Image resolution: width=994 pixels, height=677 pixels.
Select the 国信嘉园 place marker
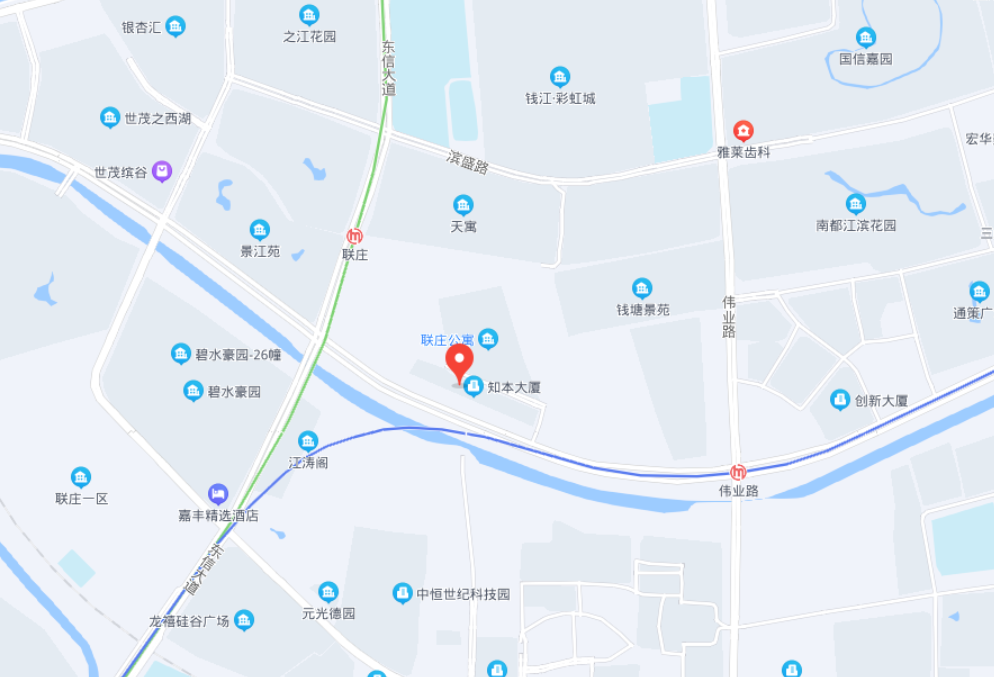(x=866, y=38)
